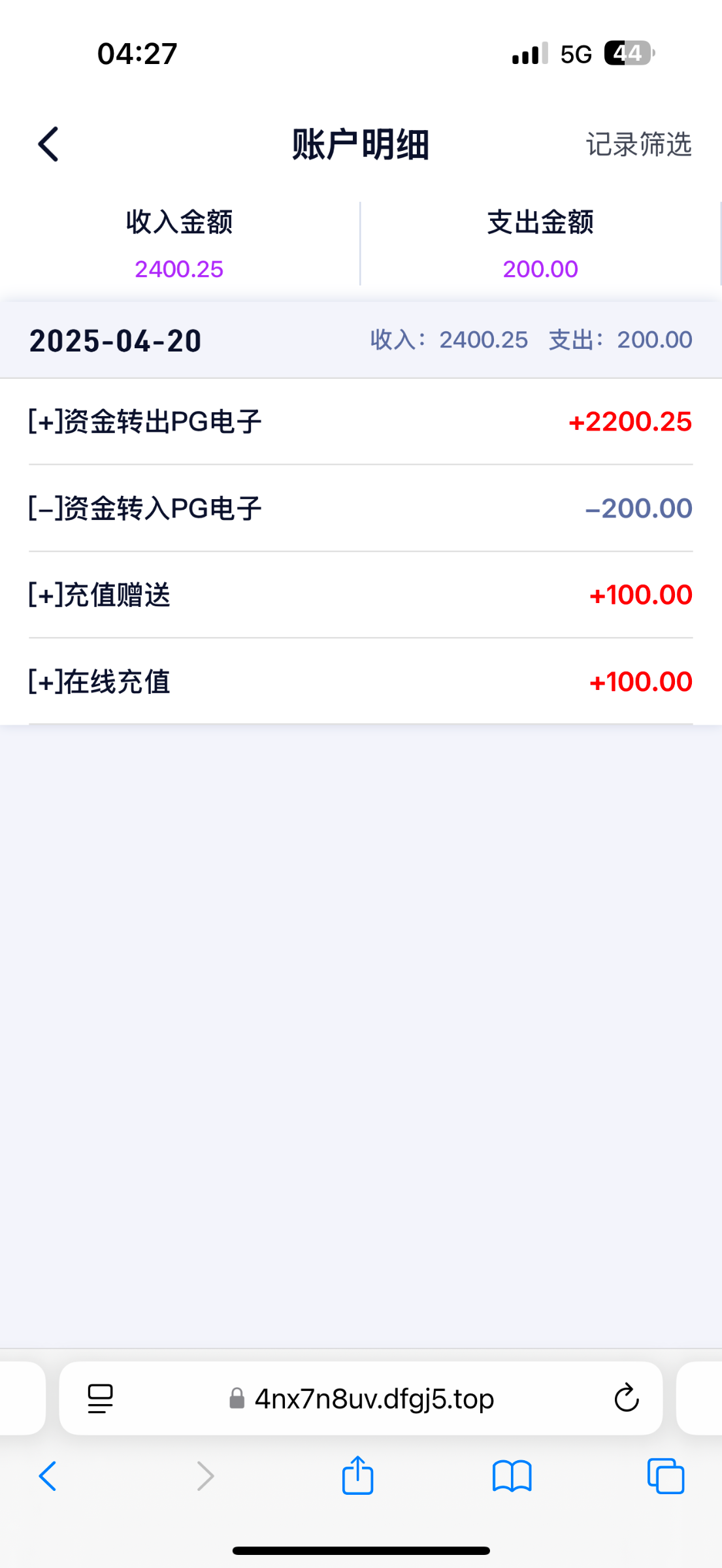
Task: View the 充值赠送 +100.00 entry
Action: click(361, 595)
